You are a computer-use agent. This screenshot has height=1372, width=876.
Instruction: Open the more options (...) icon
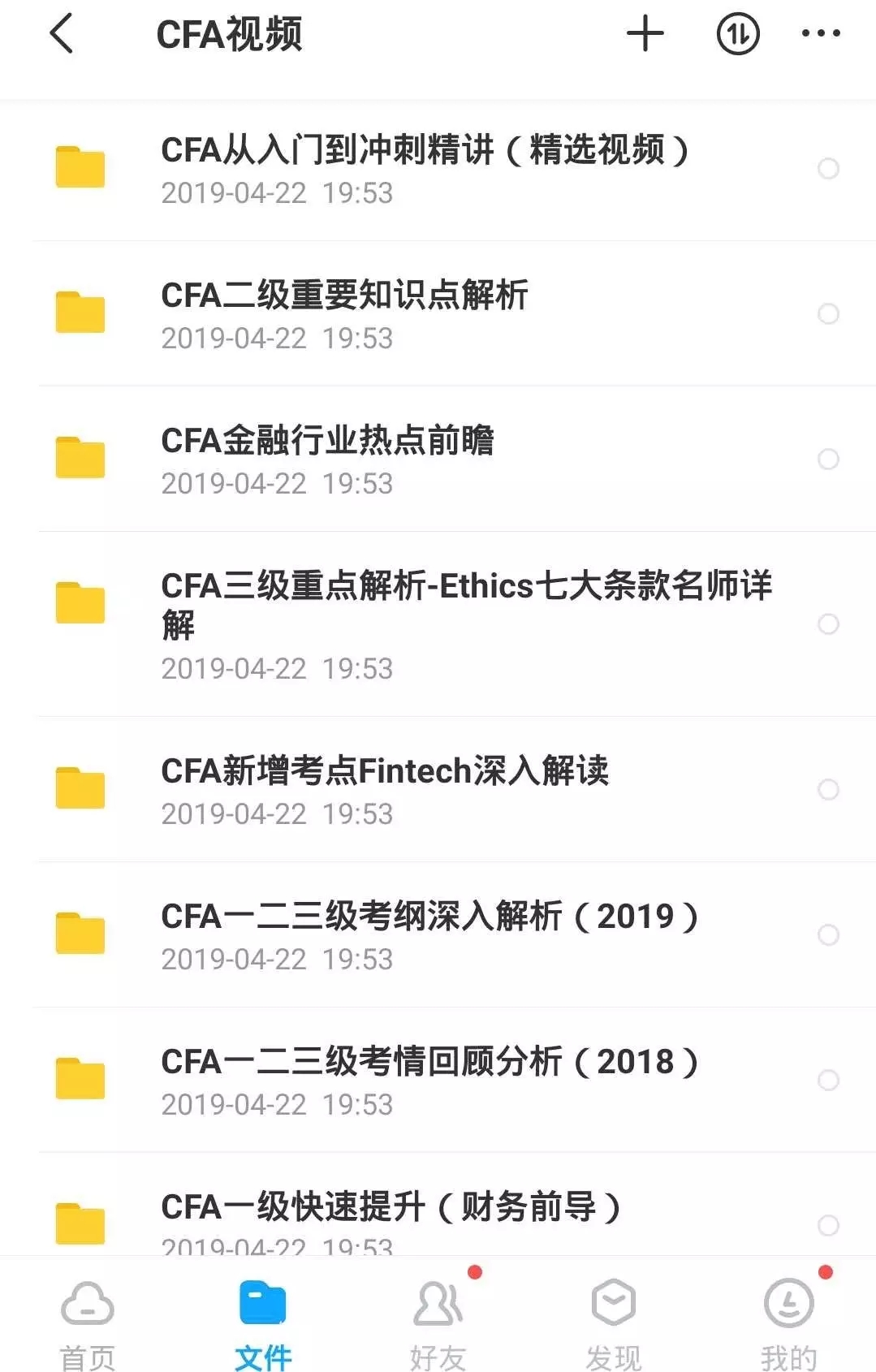(x=818, y=34)
